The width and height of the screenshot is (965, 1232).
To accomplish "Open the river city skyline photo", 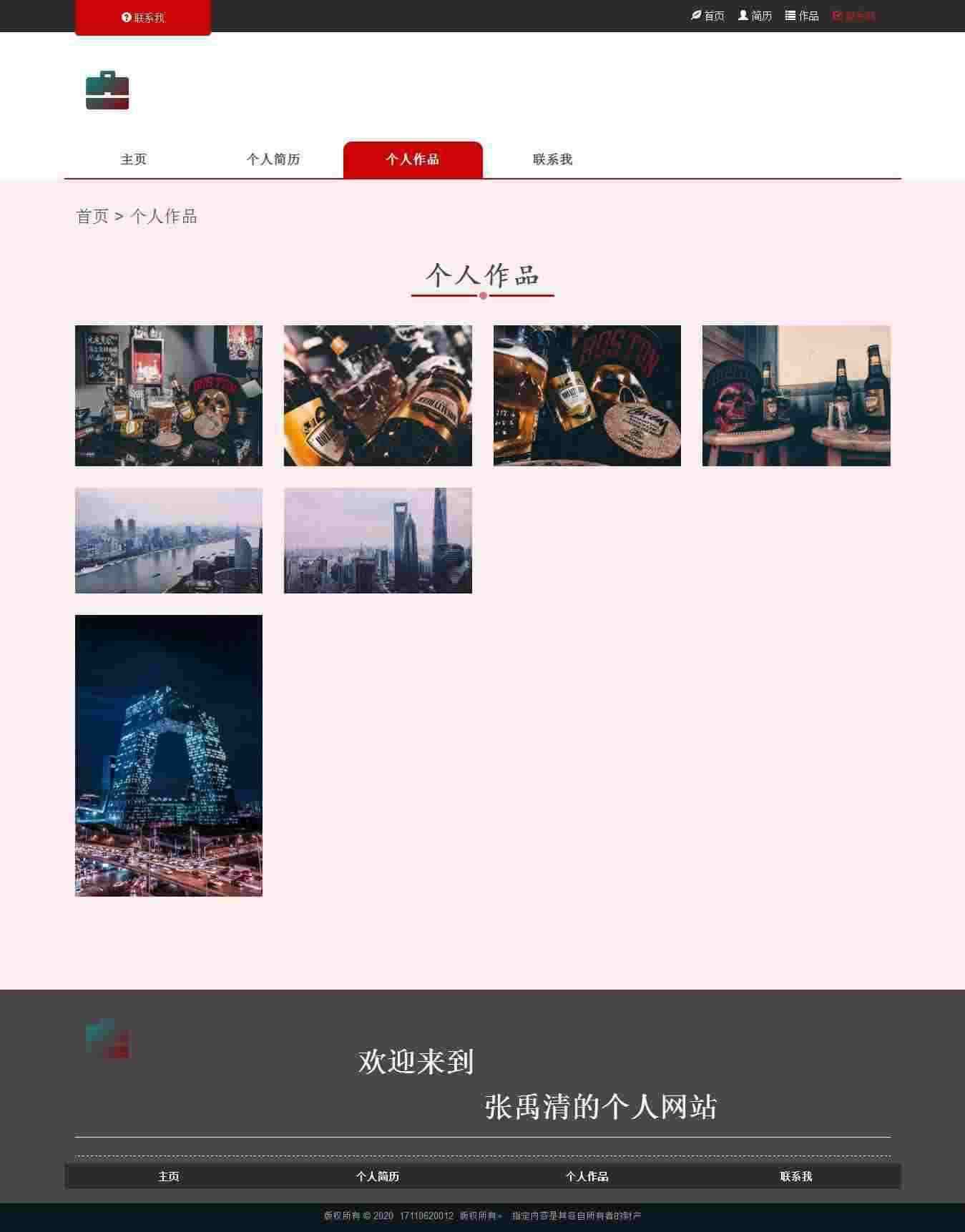I will coord(169,541).
